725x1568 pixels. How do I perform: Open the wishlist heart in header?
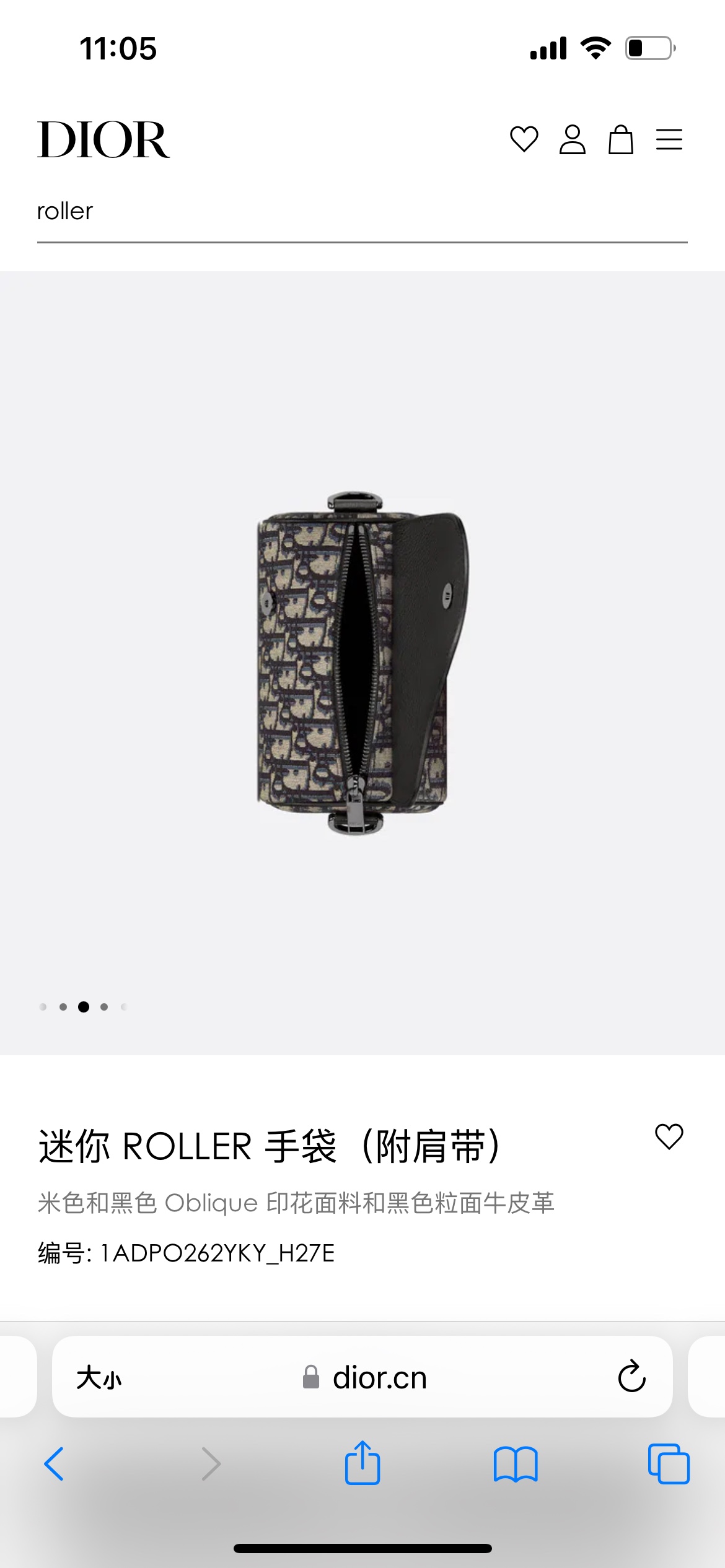524,139
